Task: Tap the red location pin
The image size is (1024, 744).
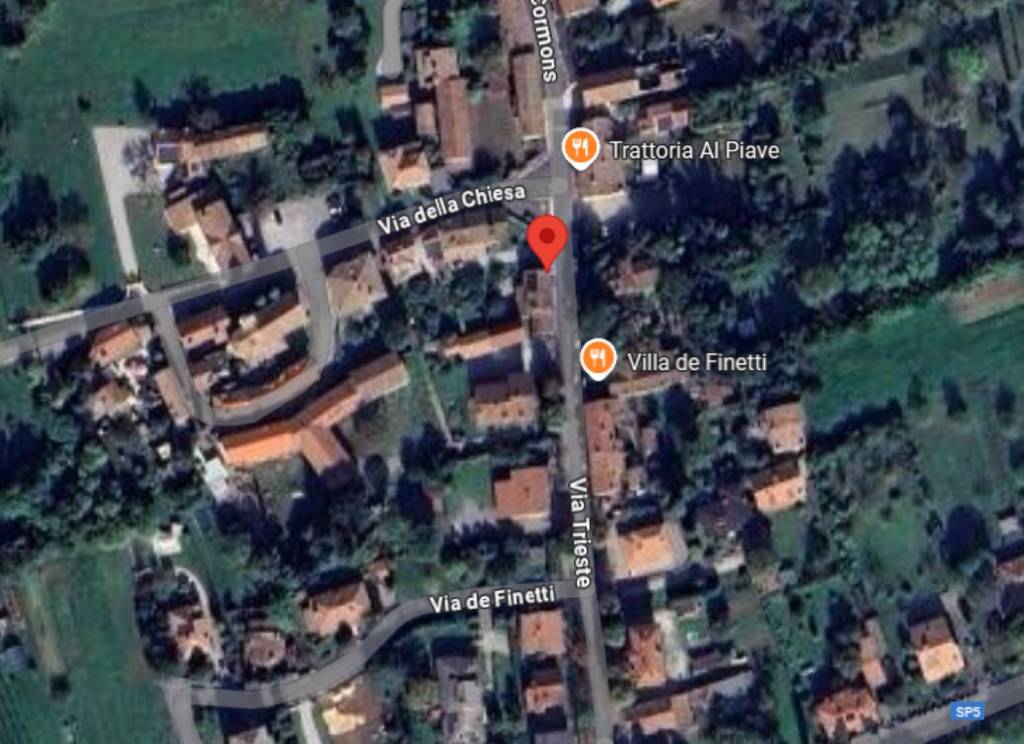Action: (547, 239)
